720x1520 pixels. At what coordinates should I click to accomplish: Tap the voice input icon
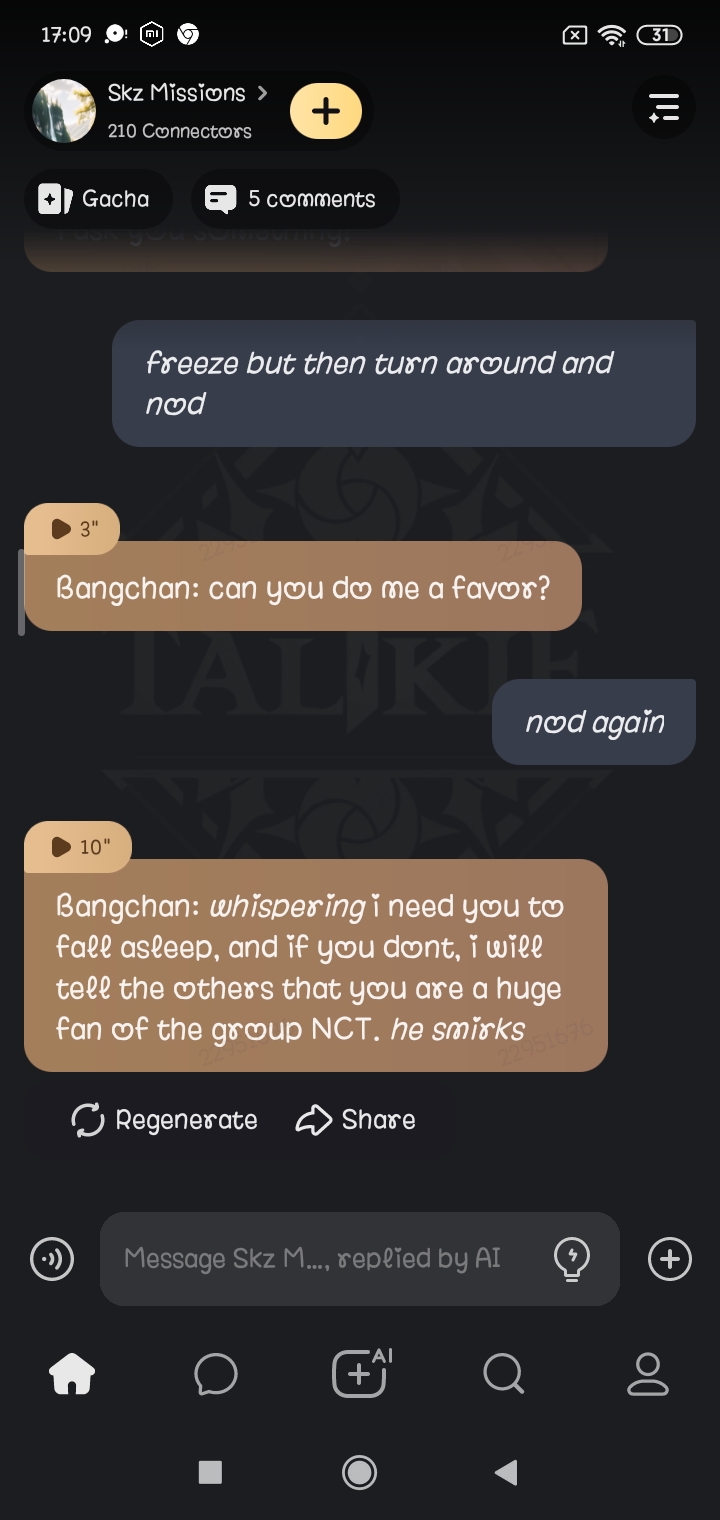[x=52, y=1259]
